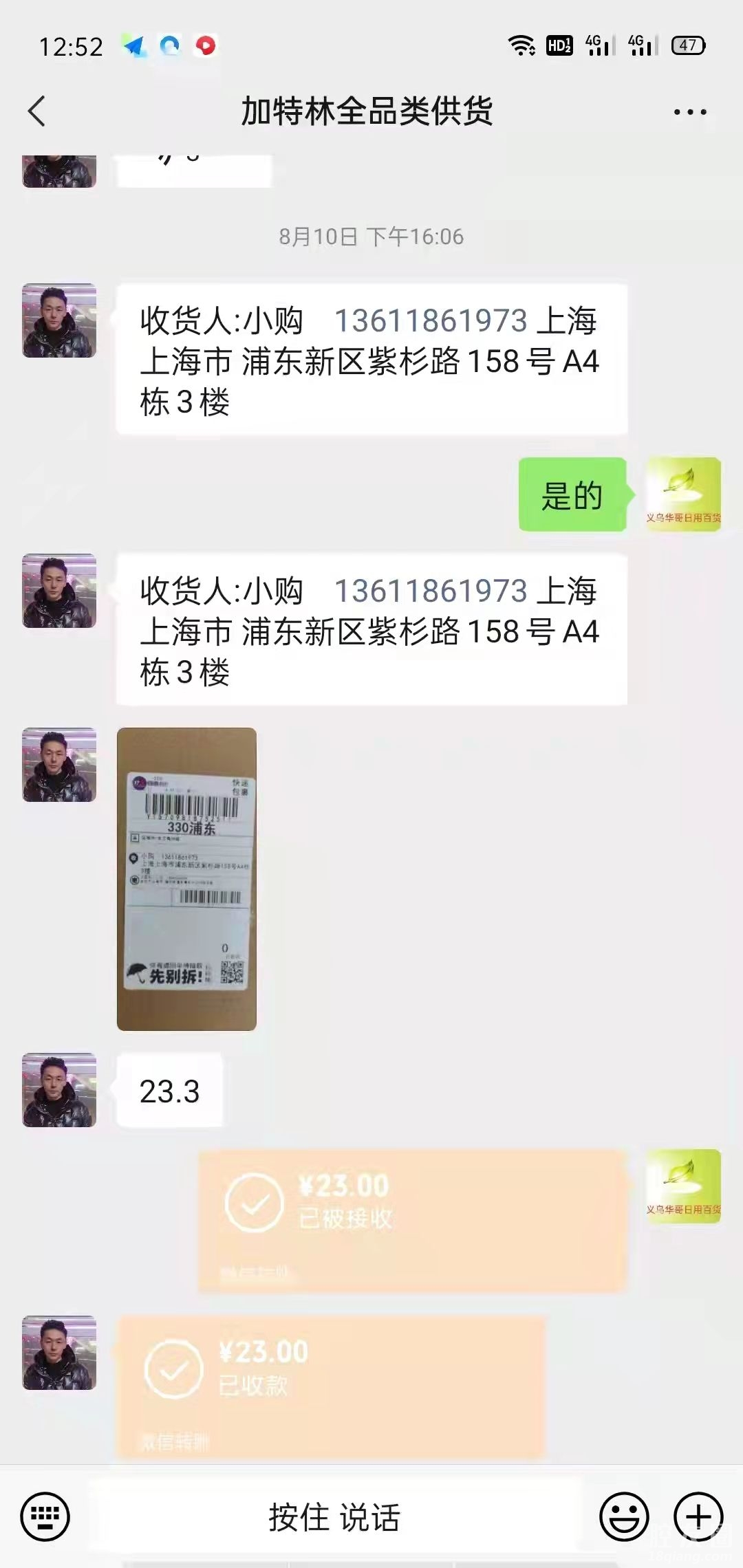Go back from the chat
743x1568 pixels.
[37, 111]
